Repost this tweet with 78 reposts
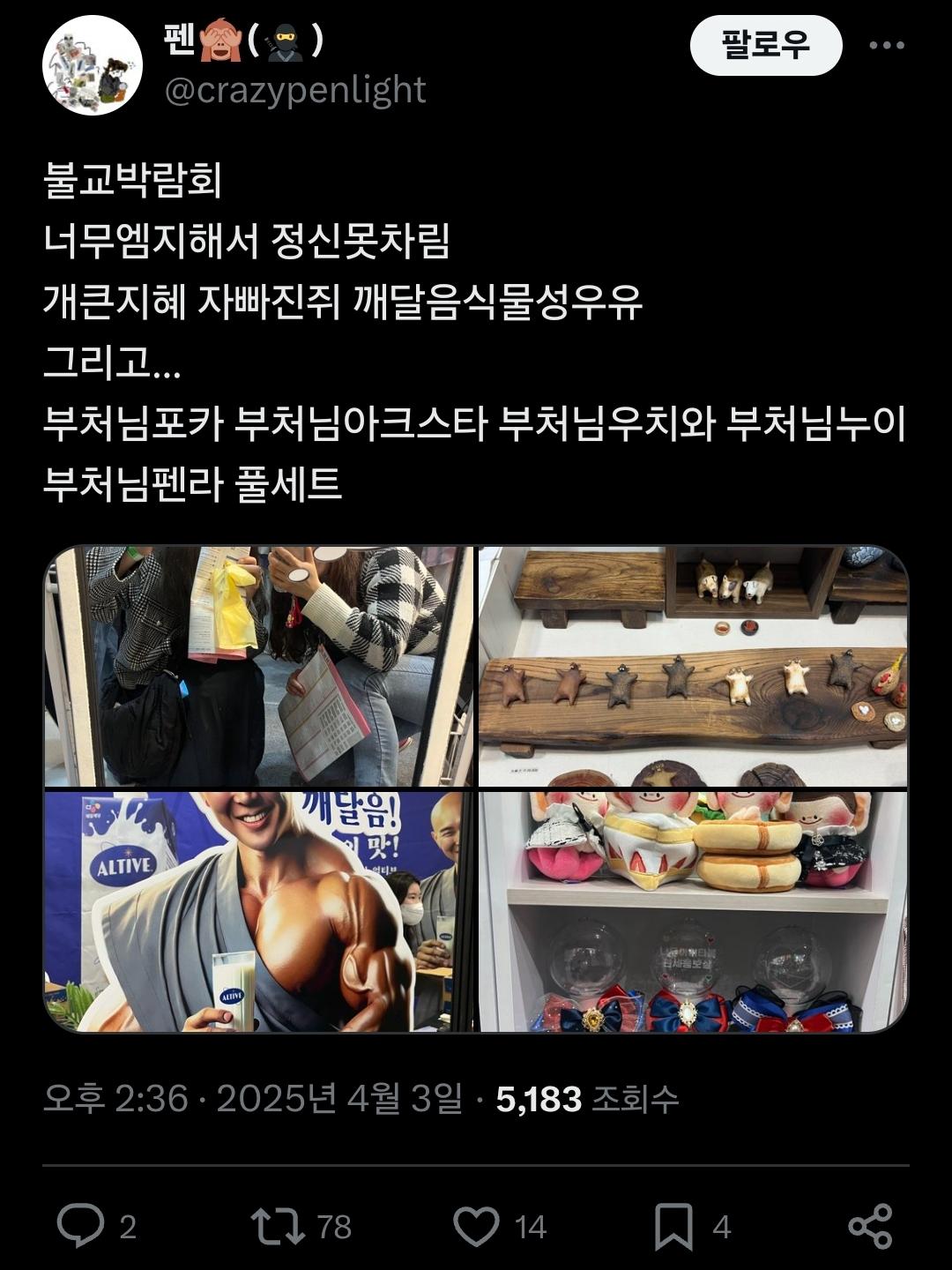952x1270 pixels. coord(278,1226)
